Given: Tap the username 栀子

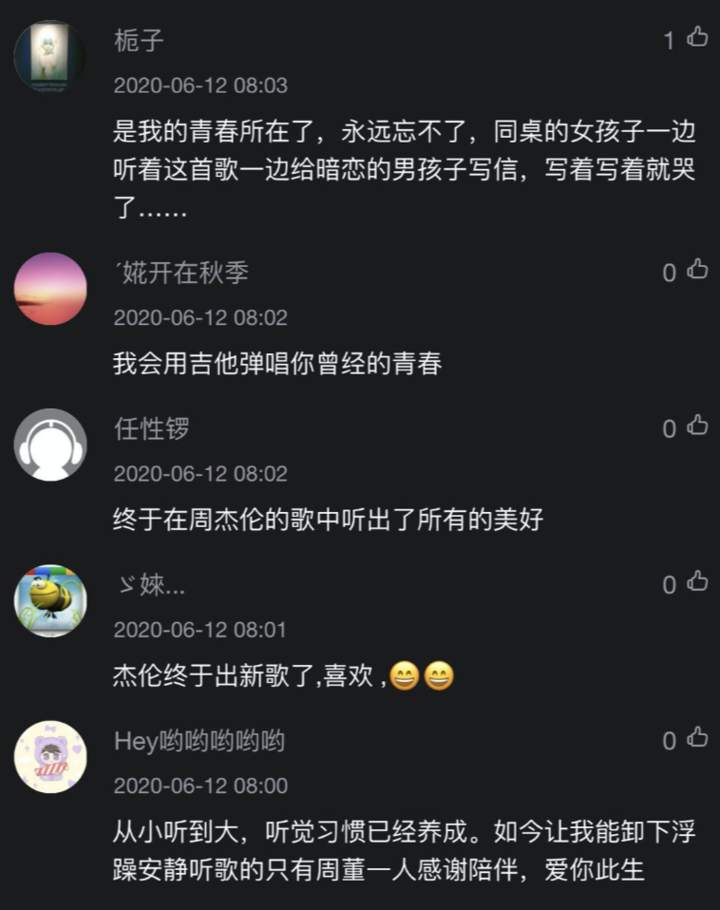Looking at the screenshot, I should (x=139, y=41).
